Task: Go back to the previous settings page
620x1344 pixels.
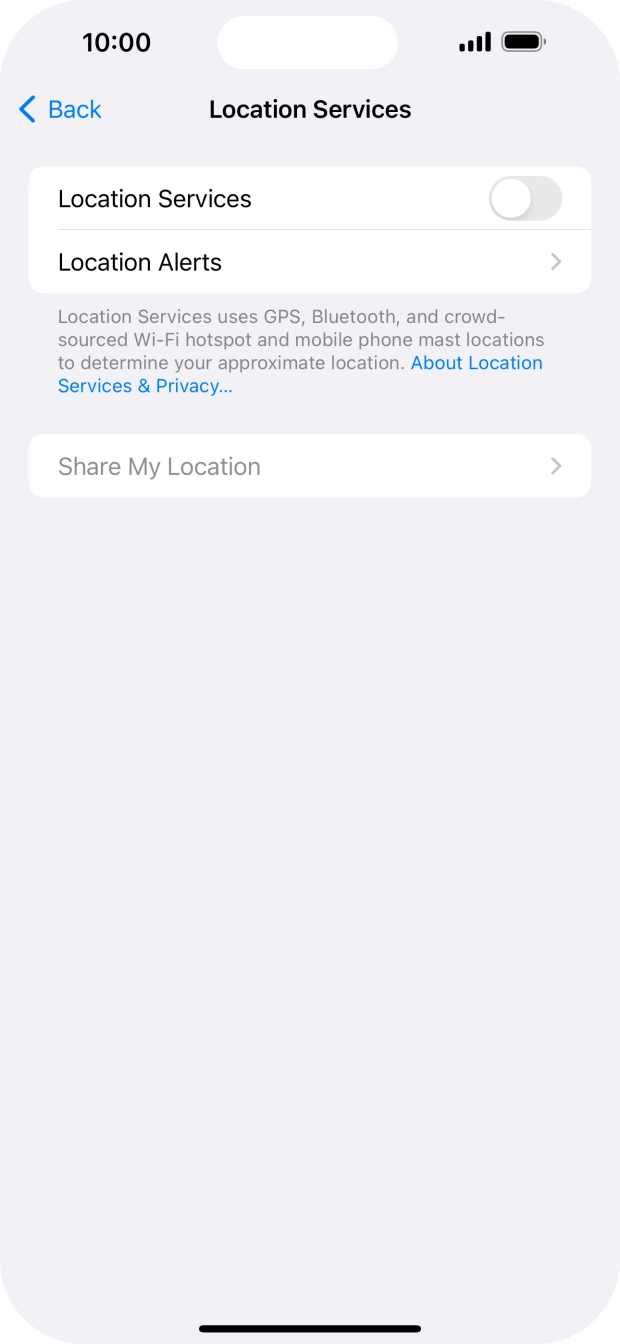Action: pyautogui.click(x=61, y=109)
